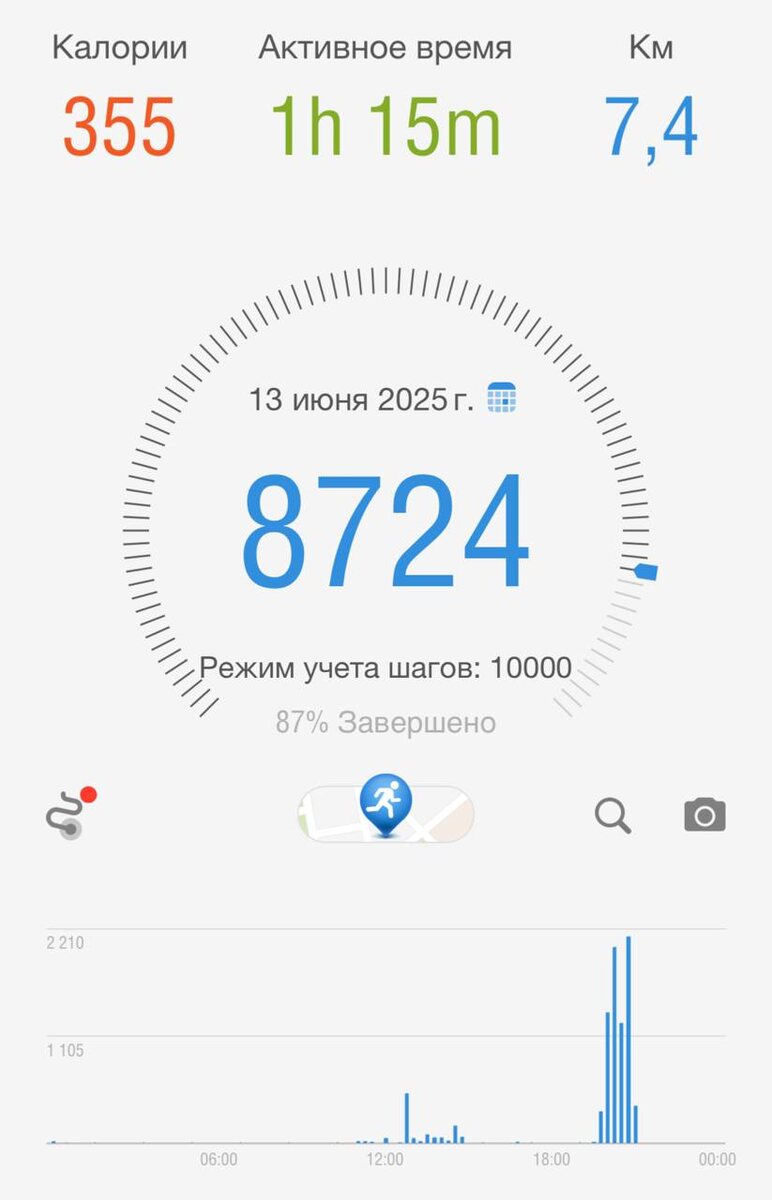Open the hourly steps bar chart

point(386,1040)
